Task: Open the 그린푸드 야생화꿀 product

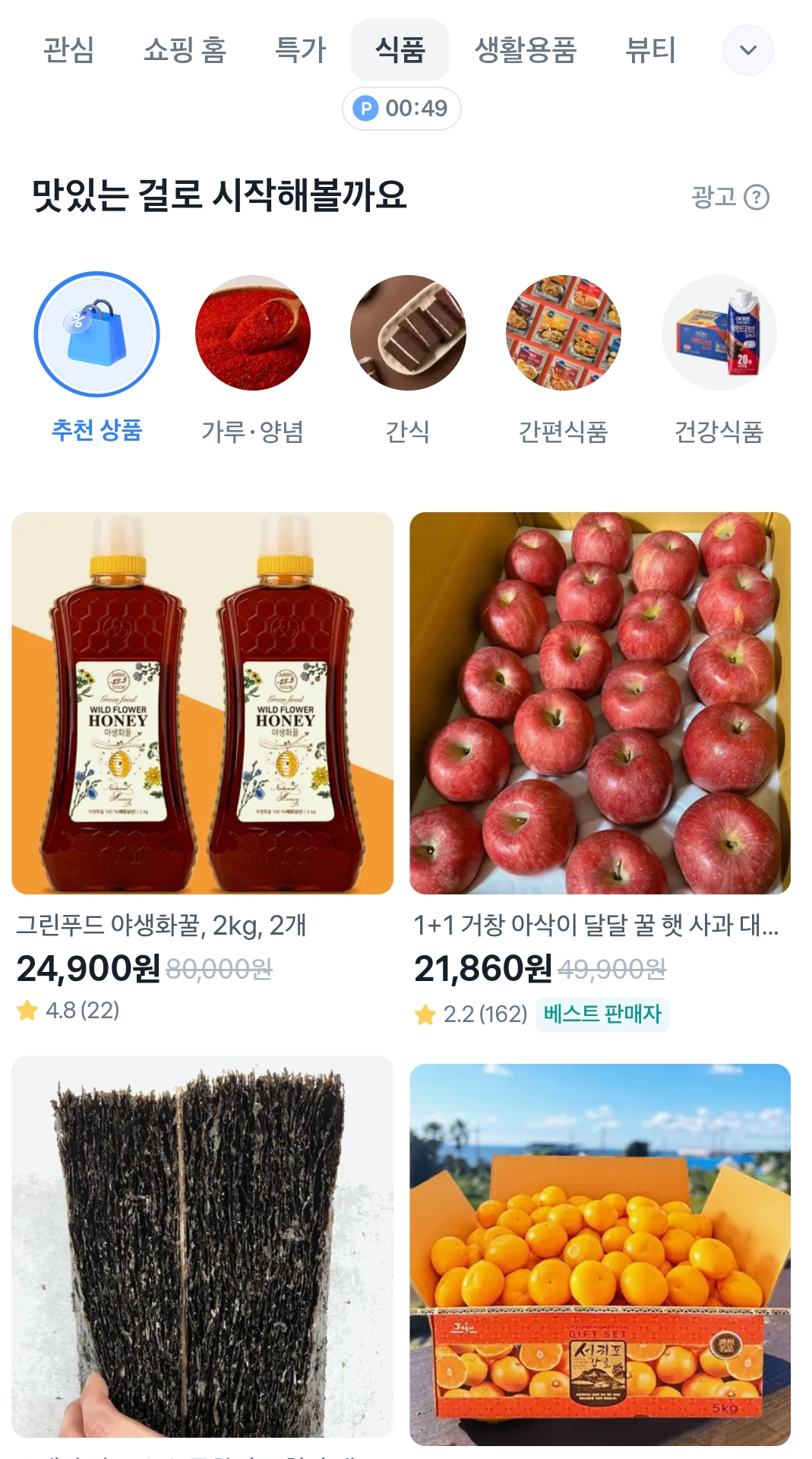Action: tap(202, 703)
